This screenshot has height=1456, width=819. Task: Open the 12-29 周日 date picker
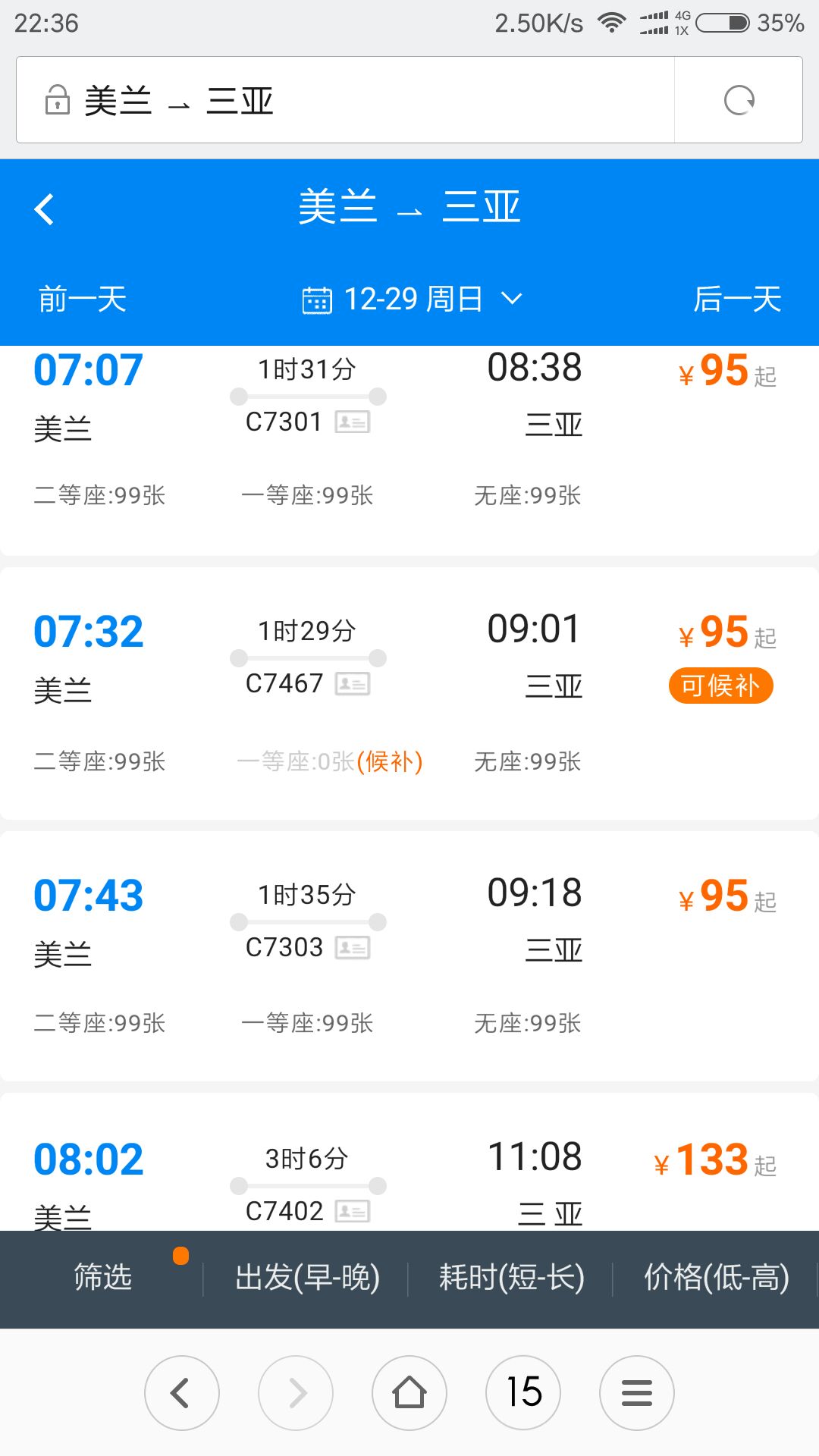[x=412, y=299]
